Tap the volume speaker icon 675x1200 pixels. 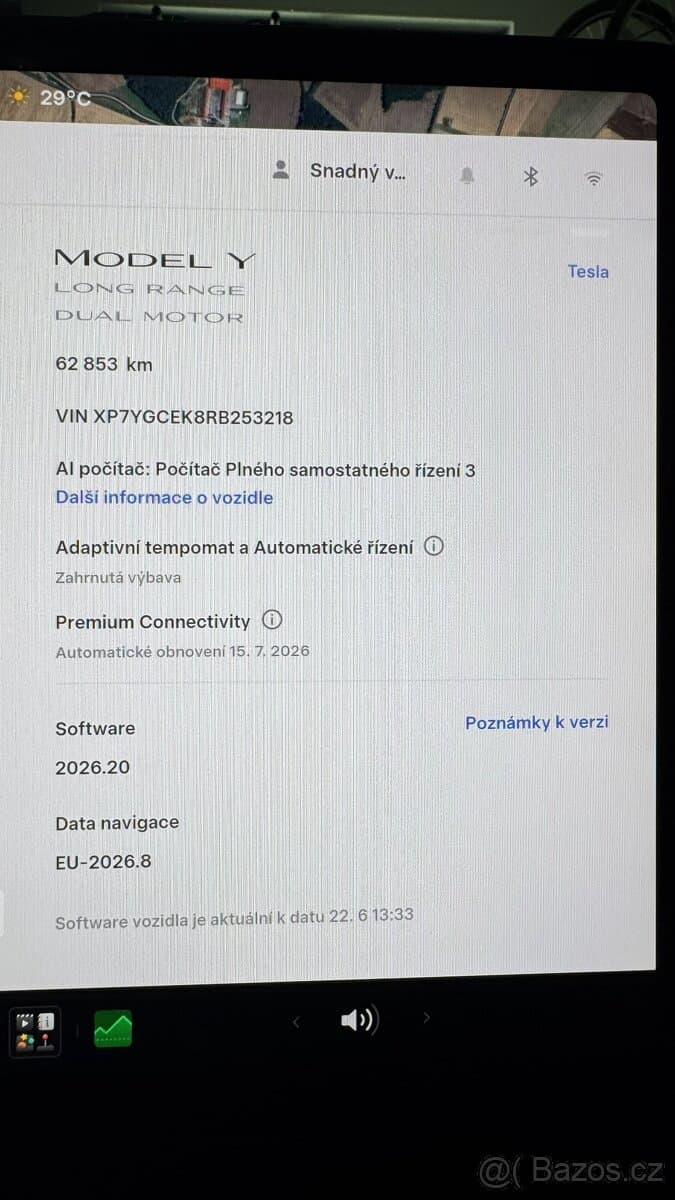tap(358, 1020)
